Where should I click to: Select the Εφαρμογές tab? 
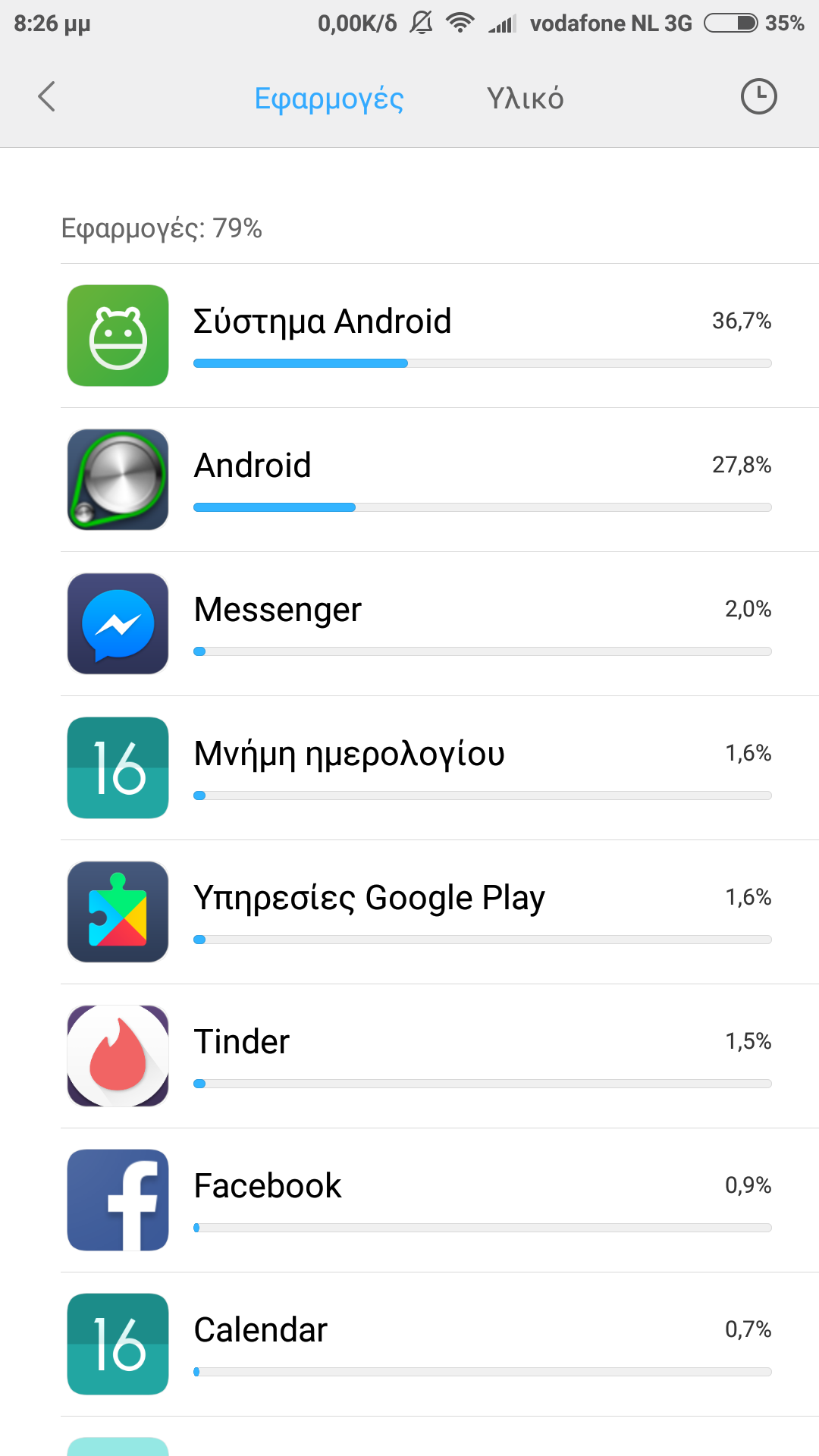(x=328, y=99)
